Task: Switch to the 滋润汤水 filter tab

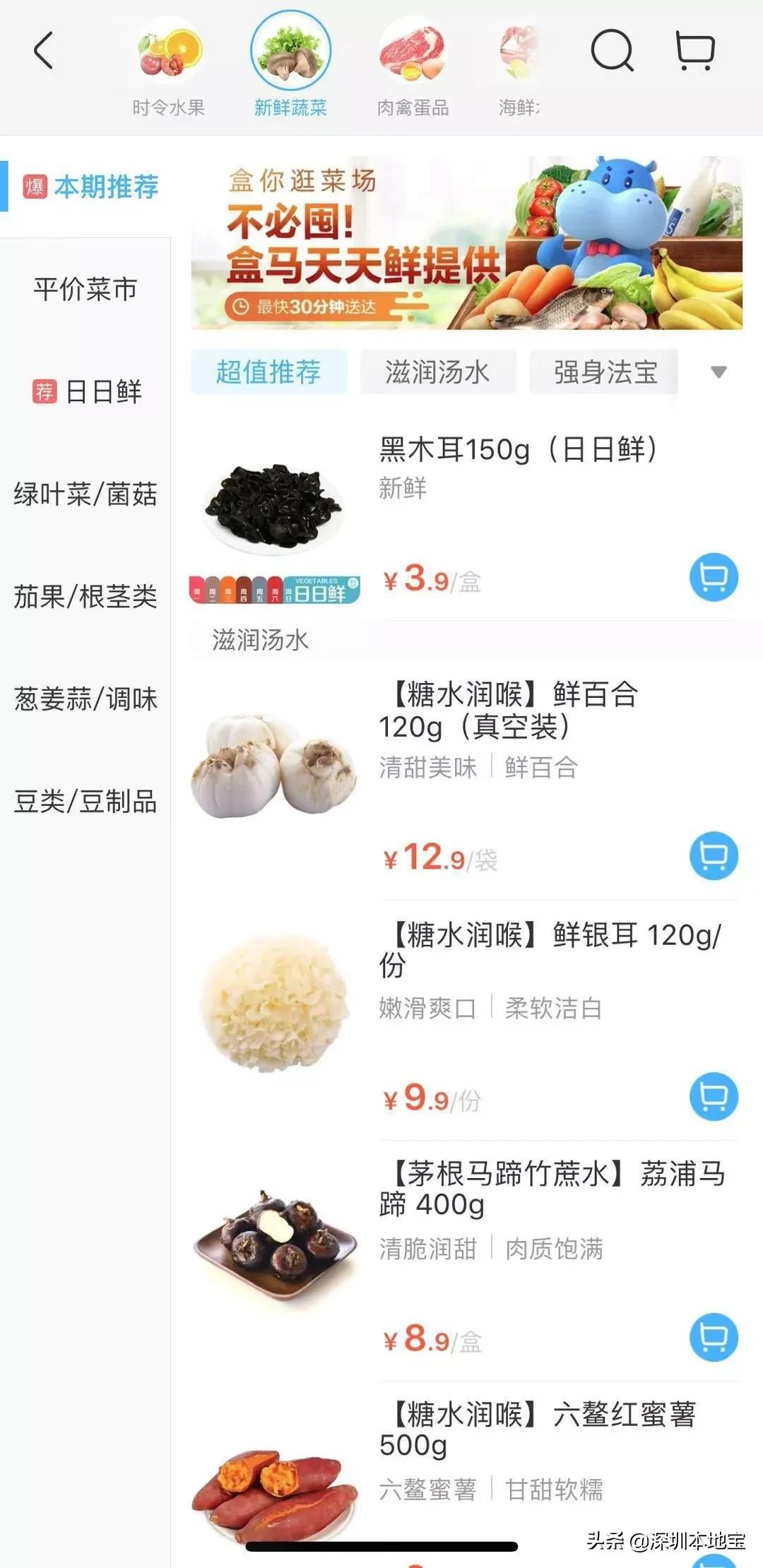Action: pos(437,373)
